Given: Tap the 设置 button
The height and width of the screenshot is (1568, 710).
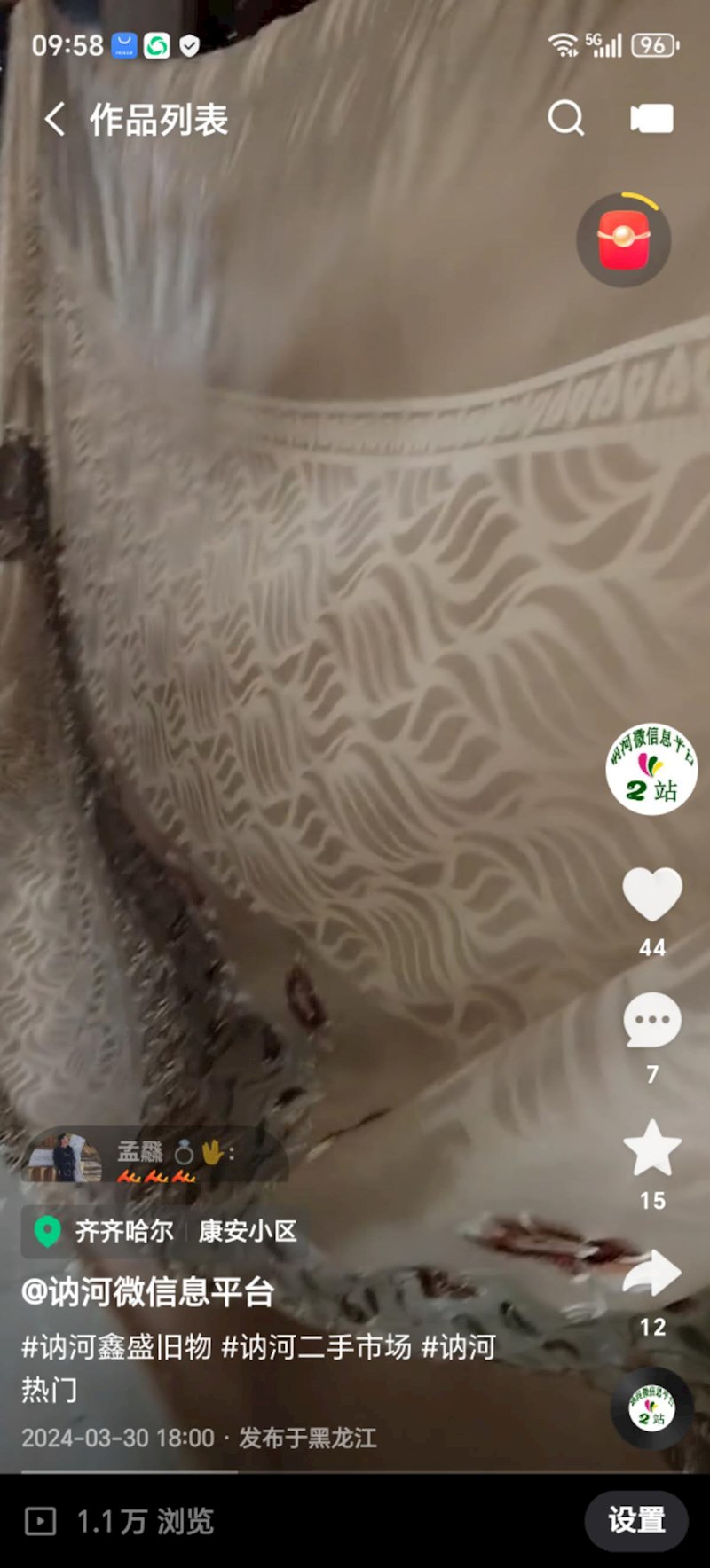Looking at the screenshot, I should [x=636, y=1520].
